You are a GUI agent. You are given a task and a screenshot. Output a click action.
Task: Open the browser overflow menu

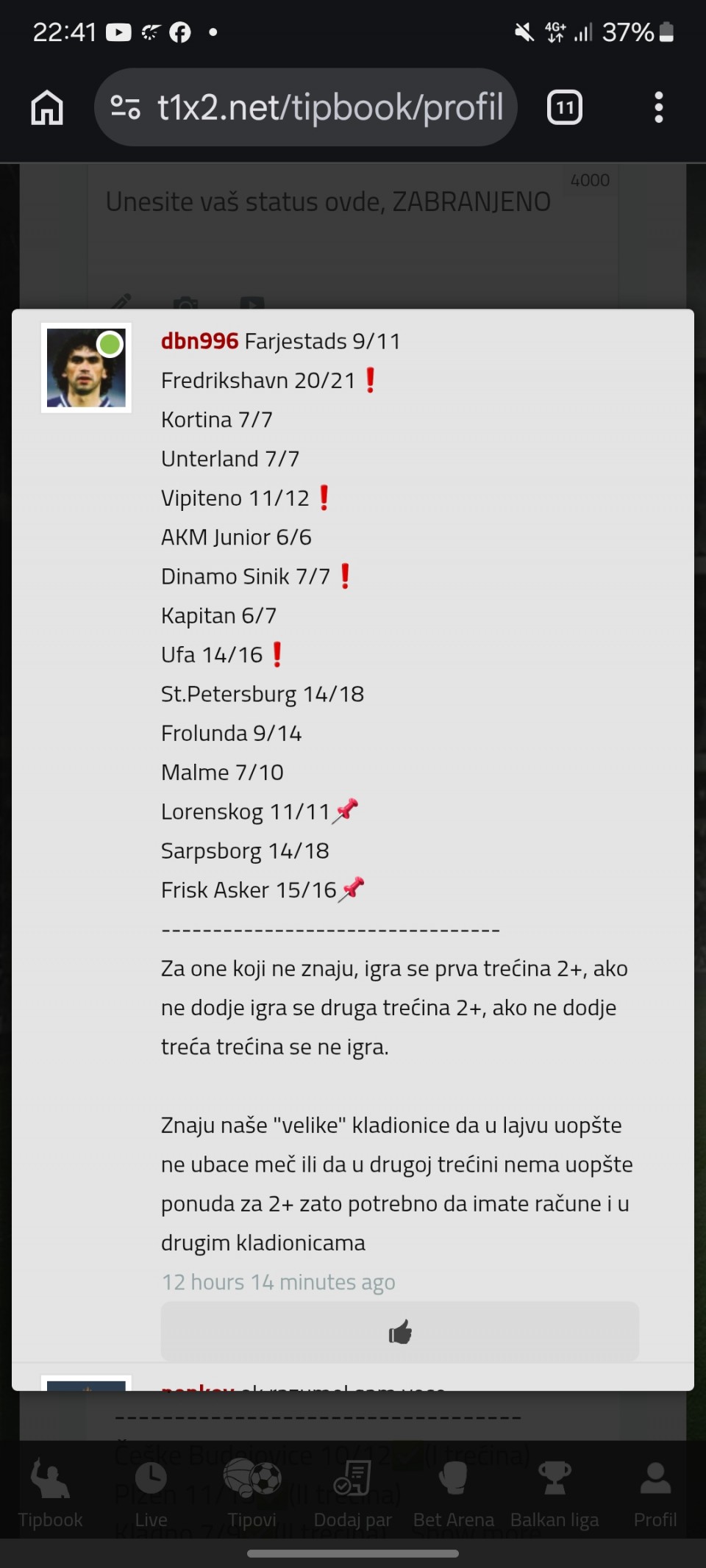tap(658, 107)
